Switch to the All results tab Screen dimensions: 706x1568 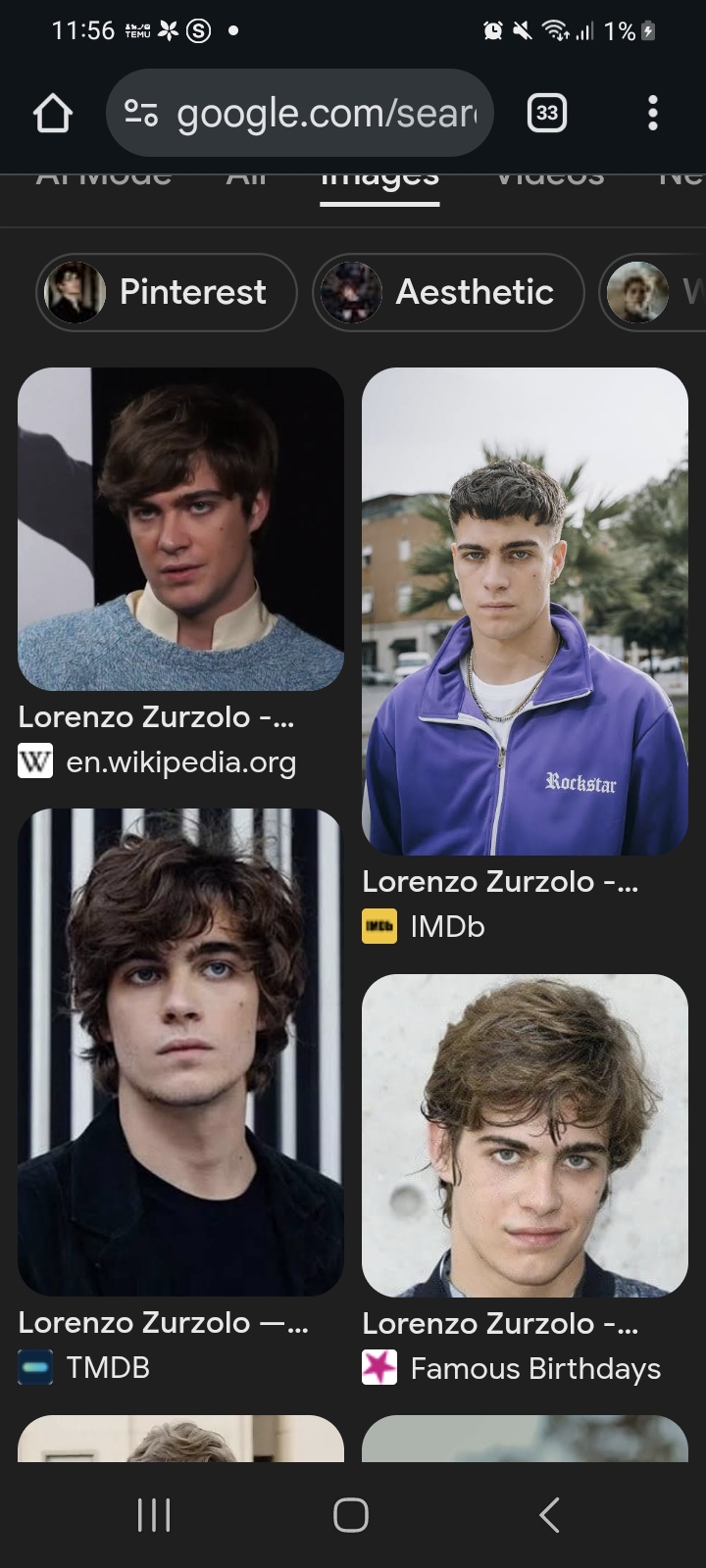tap(247, 180)
